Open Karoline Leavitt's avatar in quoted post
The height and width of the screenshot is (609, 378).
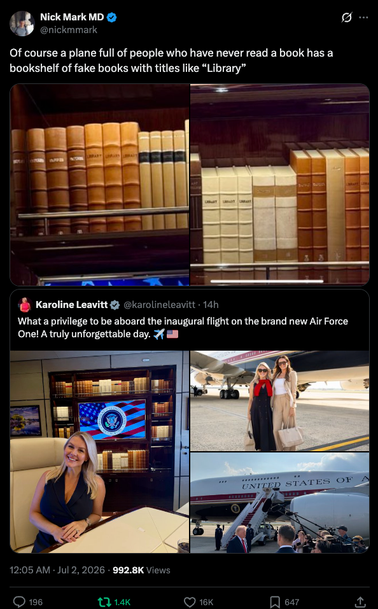pyautogui.click(x=24, y=305)
